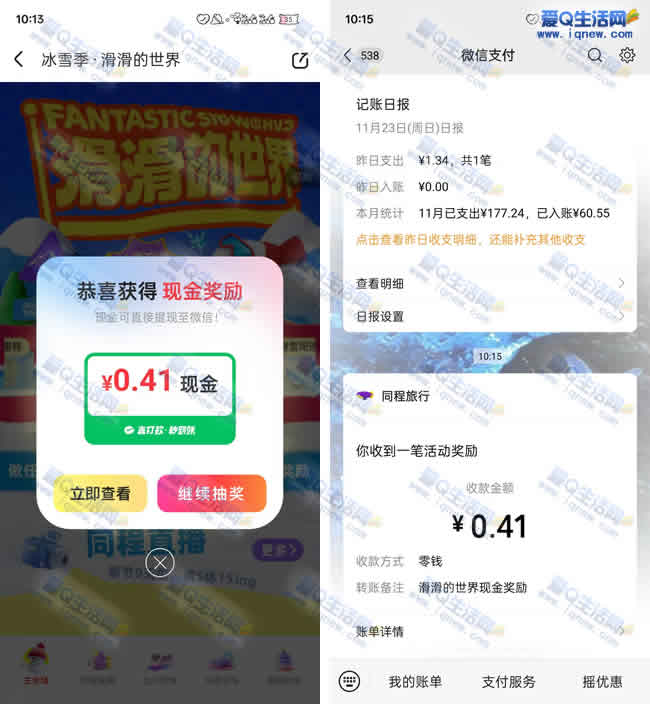This screenshot has width=650, height=704.
Task: Tap 继续抽奖 to draw again
Action: coord(211,494)
